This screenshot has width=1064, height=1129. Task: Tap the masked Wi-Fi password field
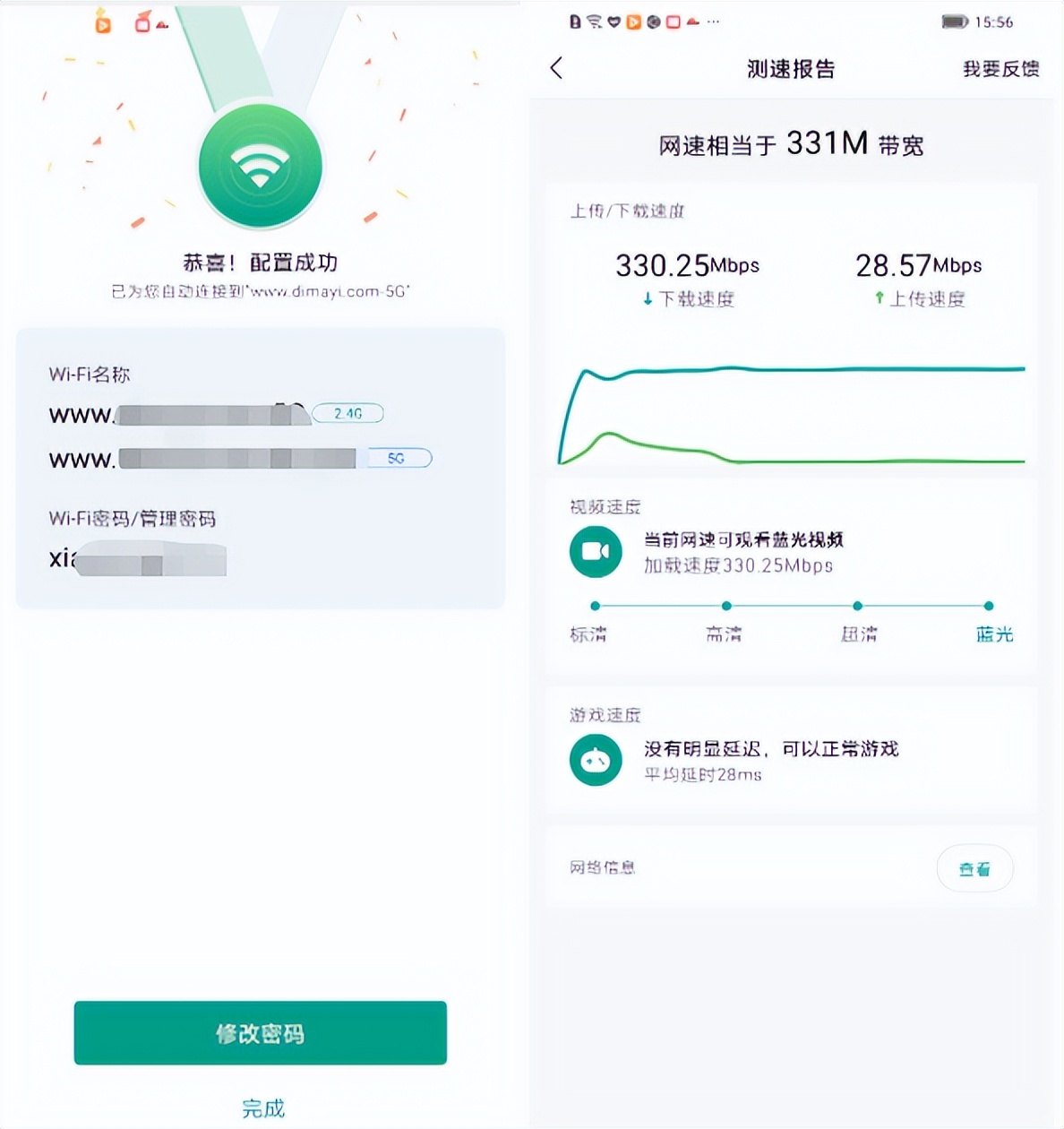click(x=148, y=560)
